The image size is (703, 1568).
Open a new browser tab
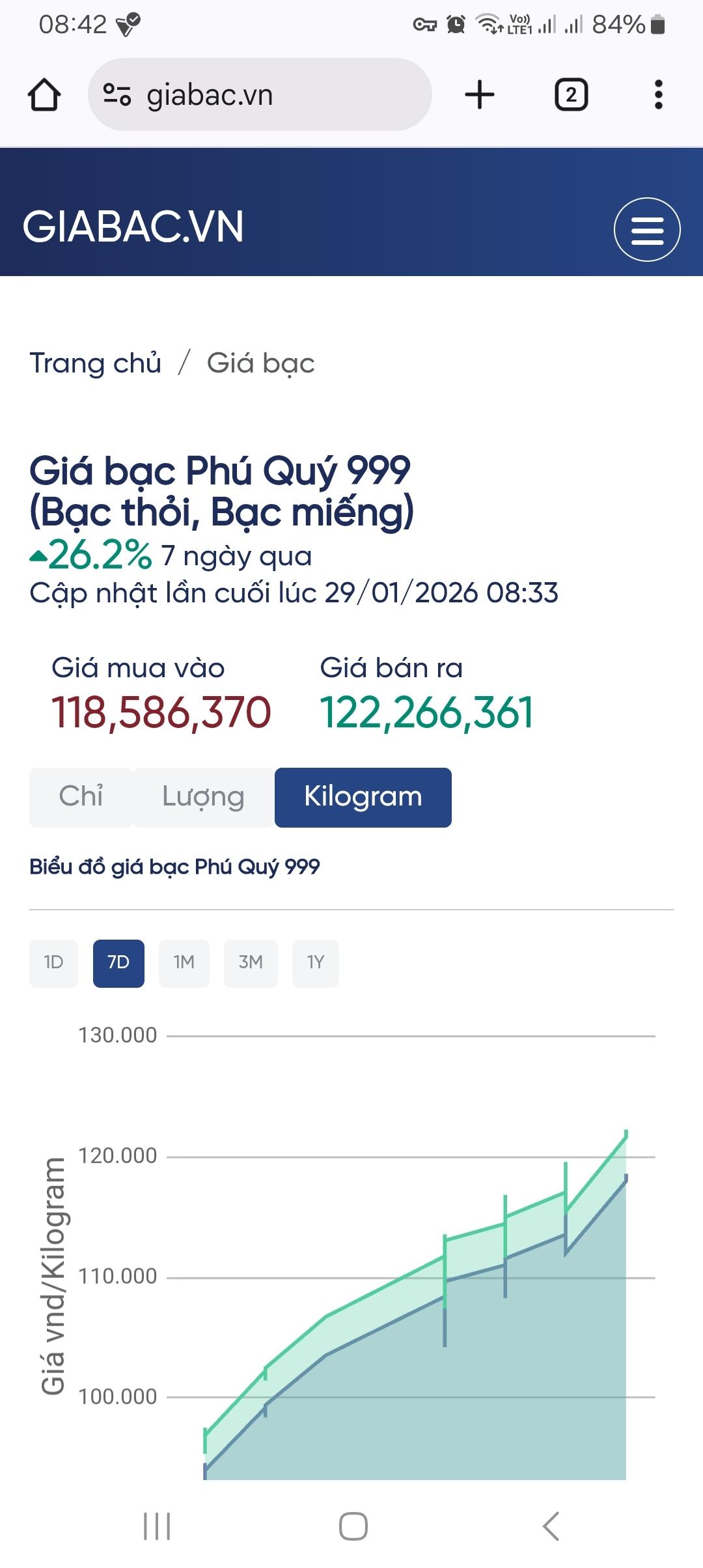[480, 95]
